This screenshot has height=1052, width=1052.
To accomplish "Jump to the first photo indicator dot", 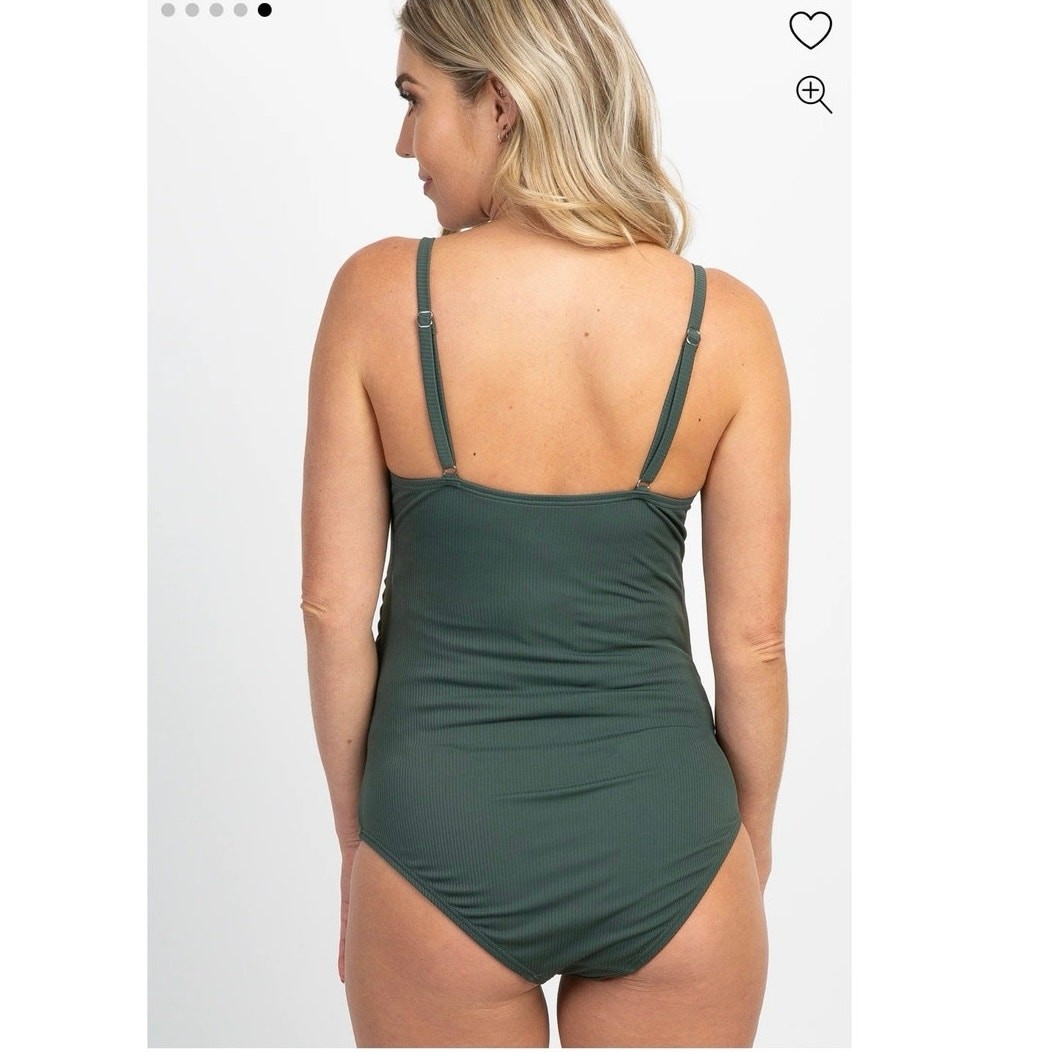I will click(x=168, y=10).
